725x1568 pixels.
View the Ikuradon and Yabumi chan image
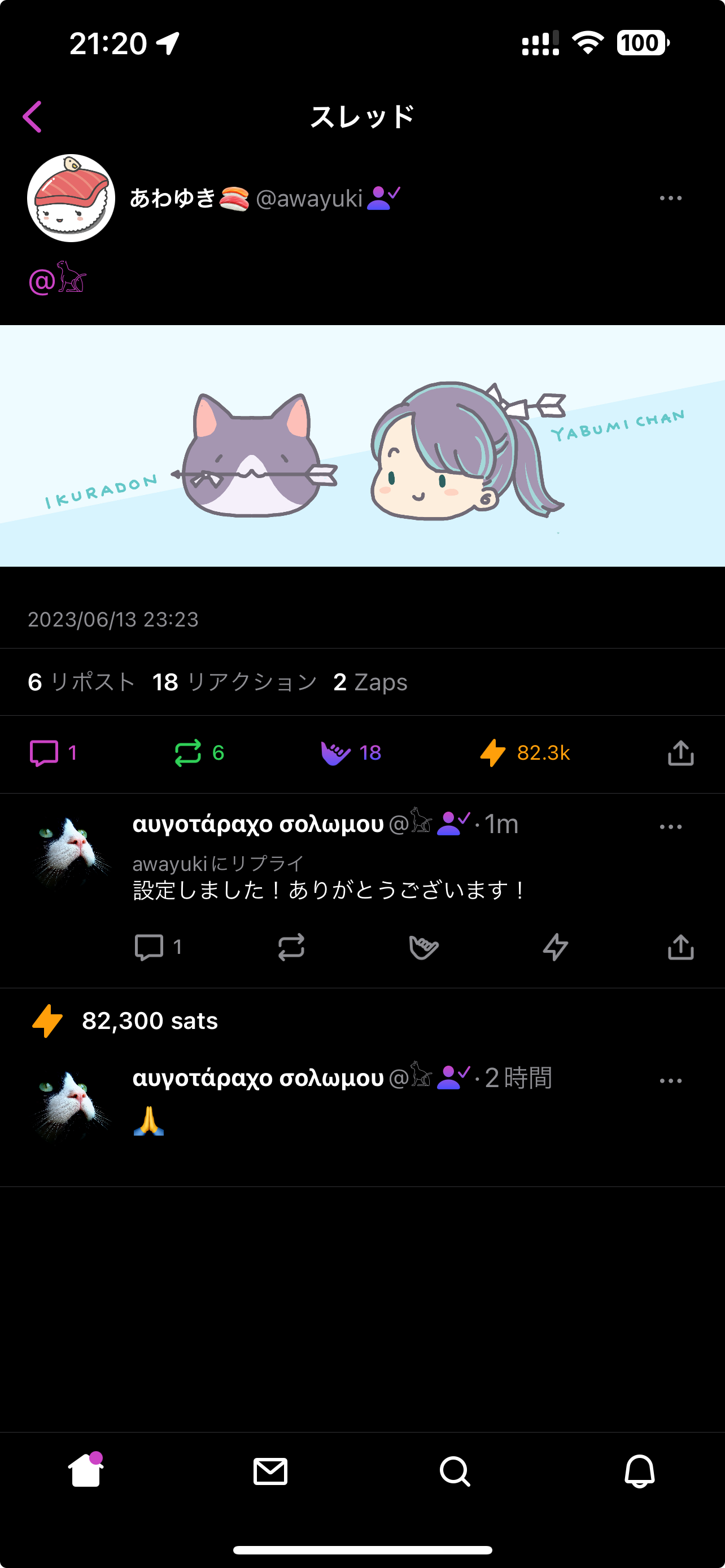coord(363,445)
